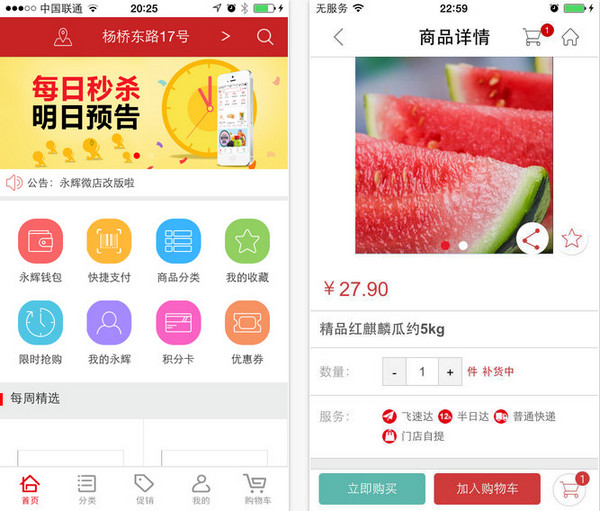Switch to the 分类 tab
The height and width of the screenshot is (511, 600).
point(87,489)
